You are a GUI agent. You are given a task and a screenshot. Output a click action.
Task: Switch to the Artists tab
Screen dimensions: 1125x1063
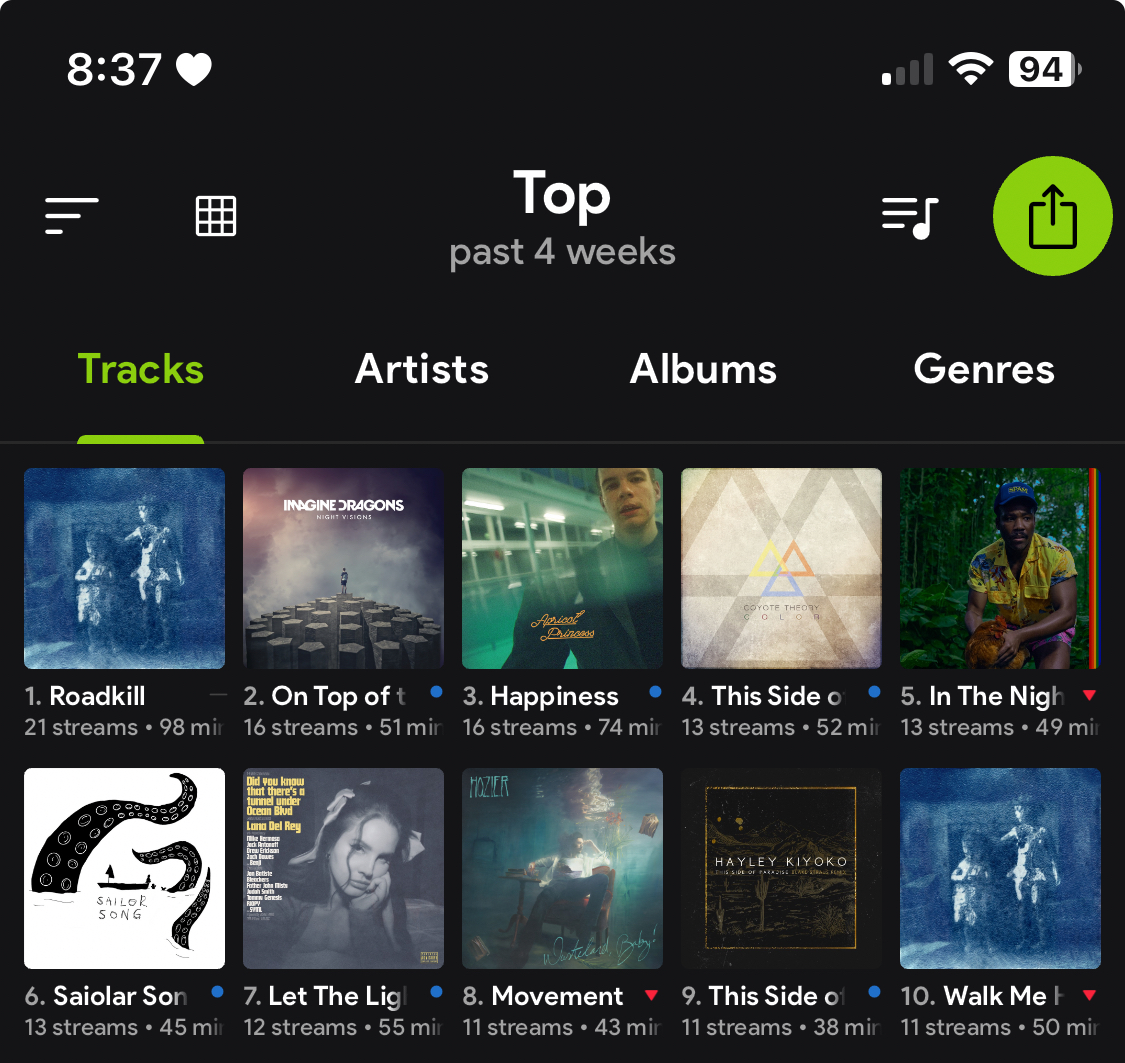(x=422, y=370)
